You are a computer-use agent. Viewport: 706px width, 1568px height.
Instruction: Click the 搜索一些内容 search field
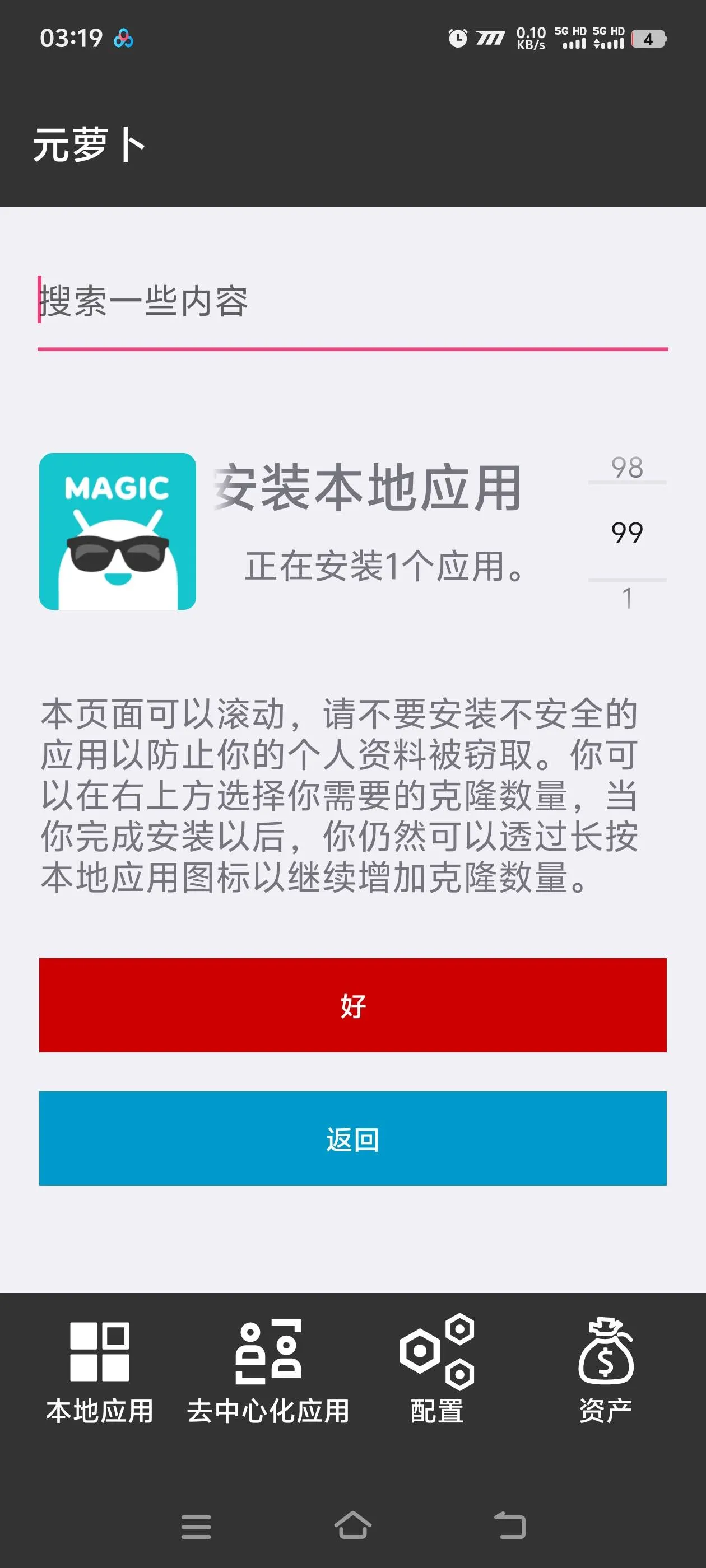pos(244,302)
